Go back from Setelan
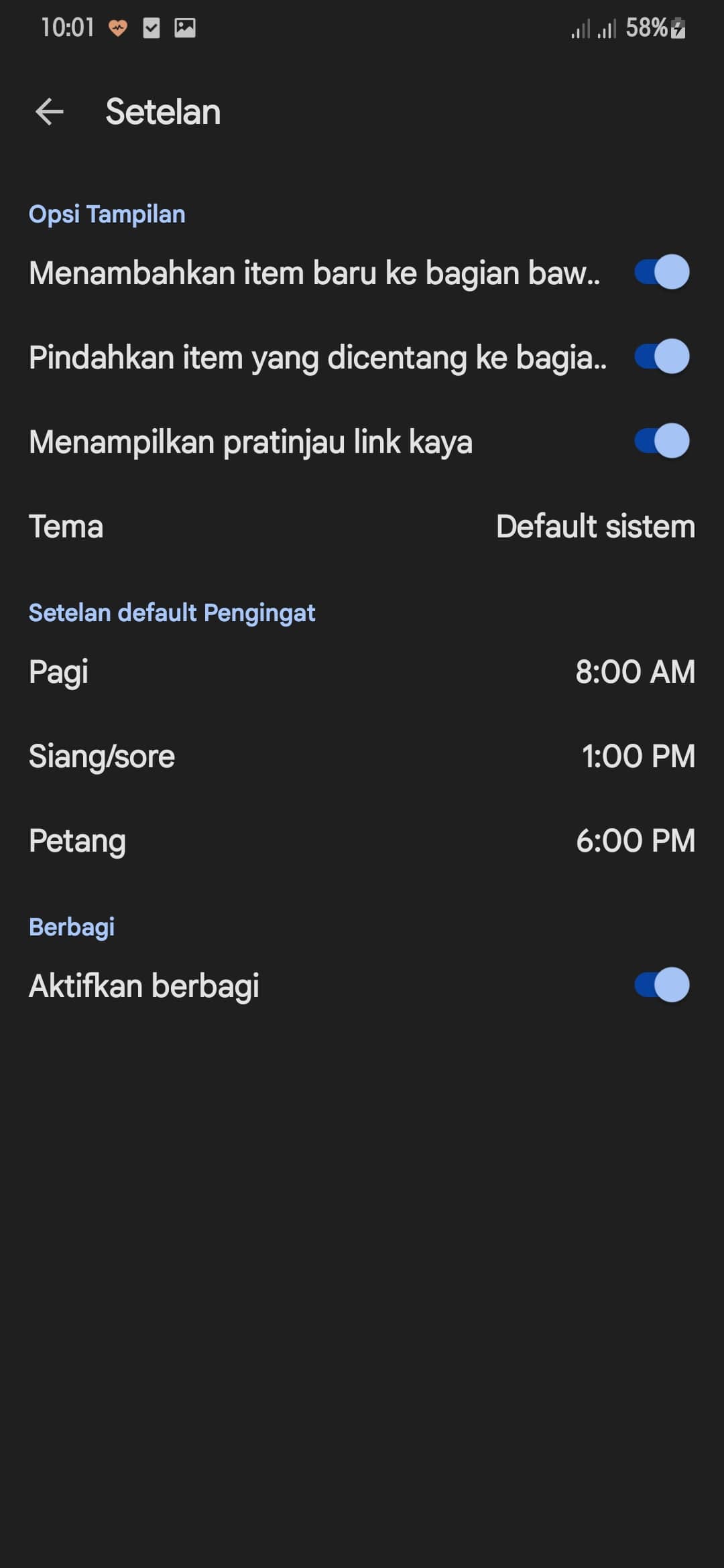 pyautogui.click(x=49, y=112)
